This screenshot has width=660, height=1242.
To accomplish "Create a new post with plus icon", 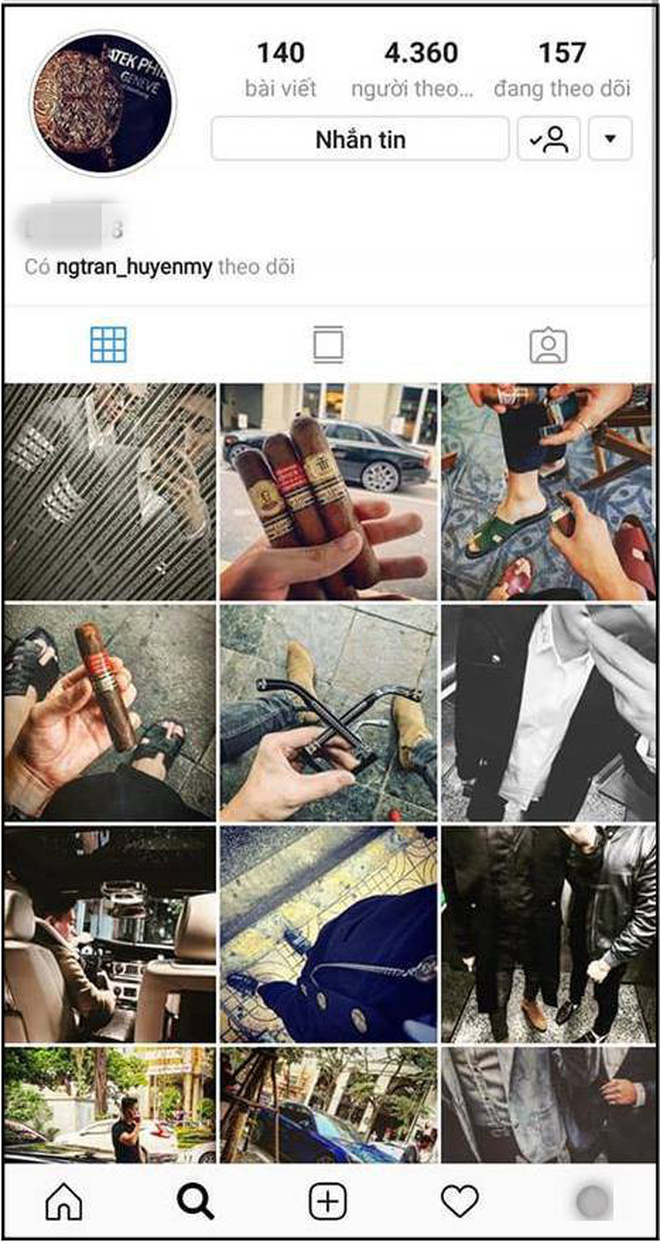I will tap(328, 1200).
